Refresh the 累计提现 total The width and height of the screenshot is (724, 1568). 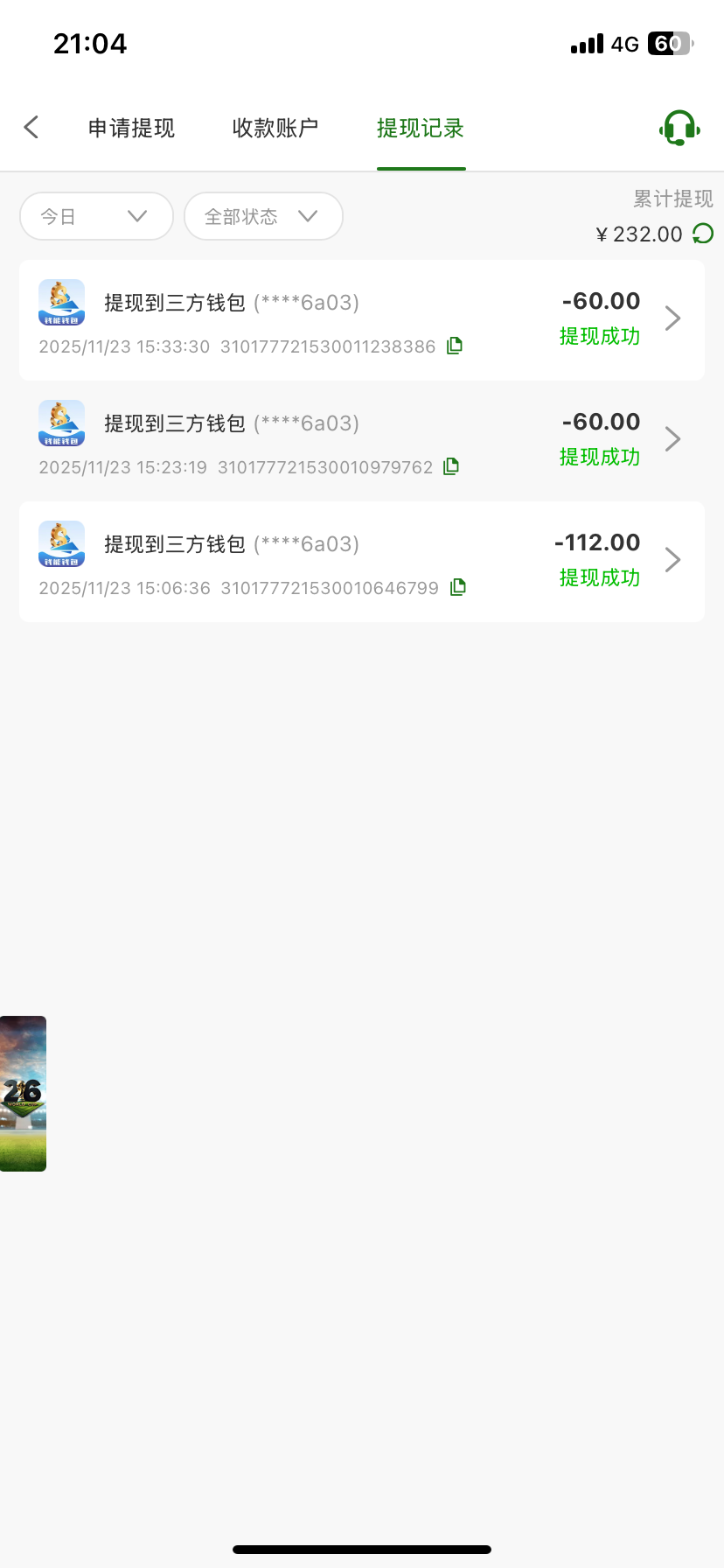(703, 234)
